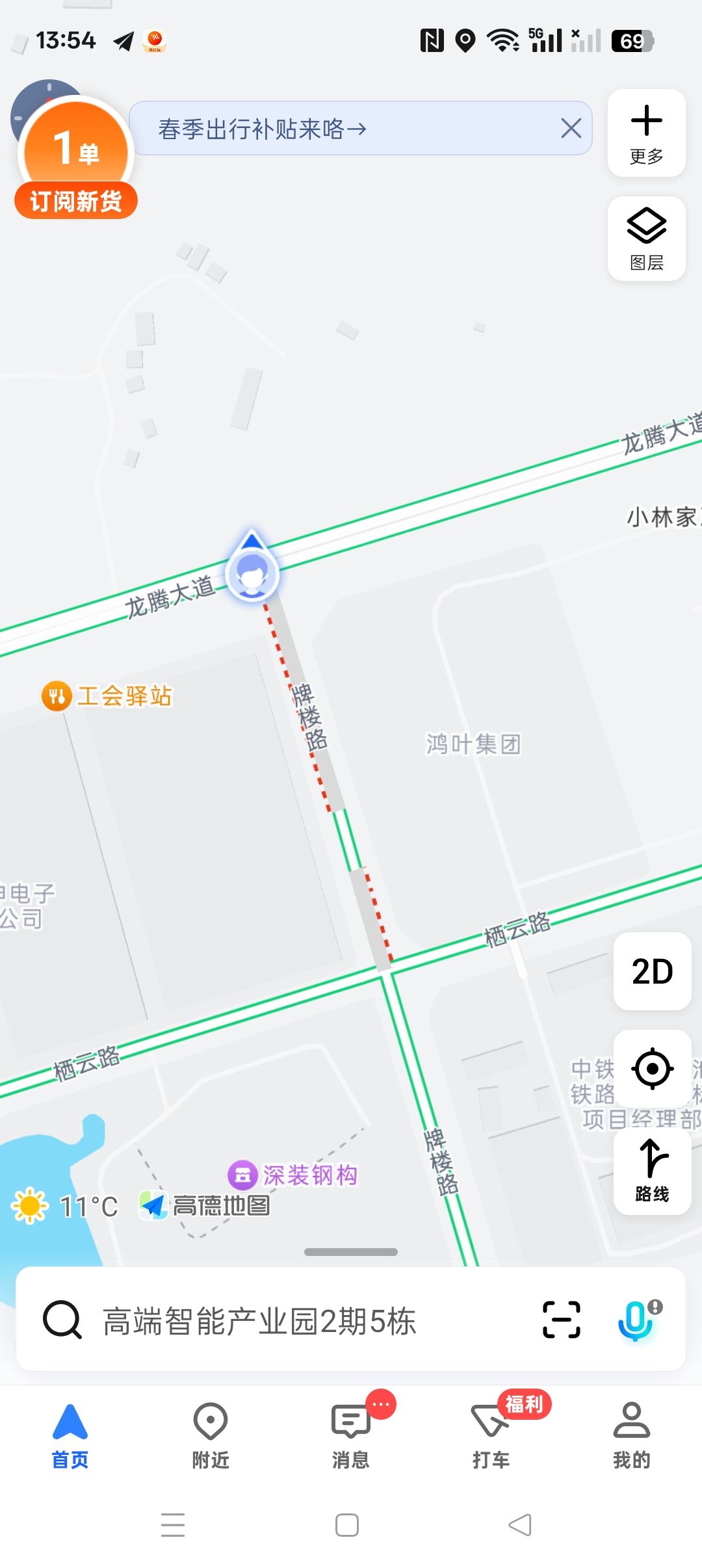Open the 更多 (more) menu

tap(646, 133)
